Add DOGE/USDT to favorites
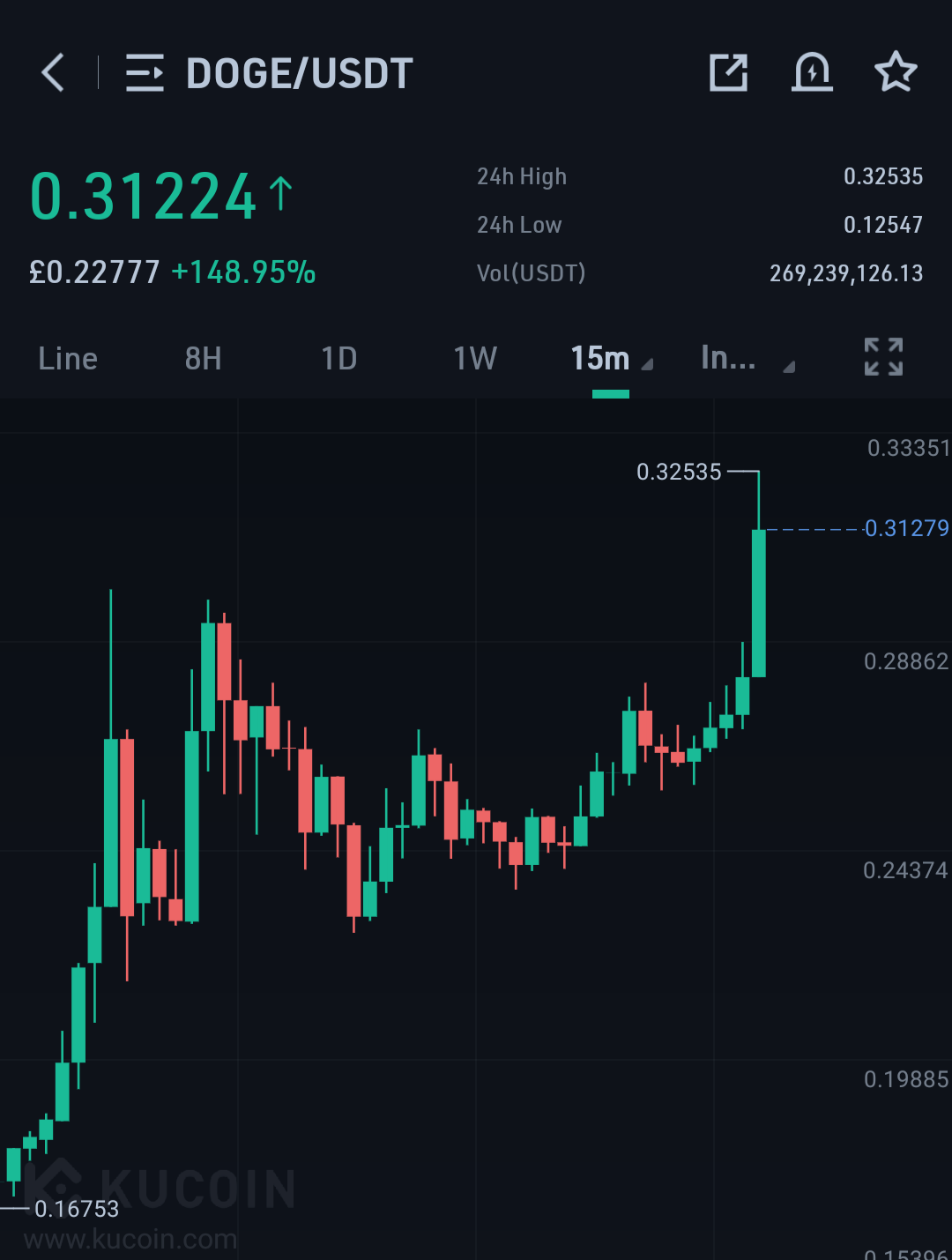The image size is (952, 1260). point(896,71)
